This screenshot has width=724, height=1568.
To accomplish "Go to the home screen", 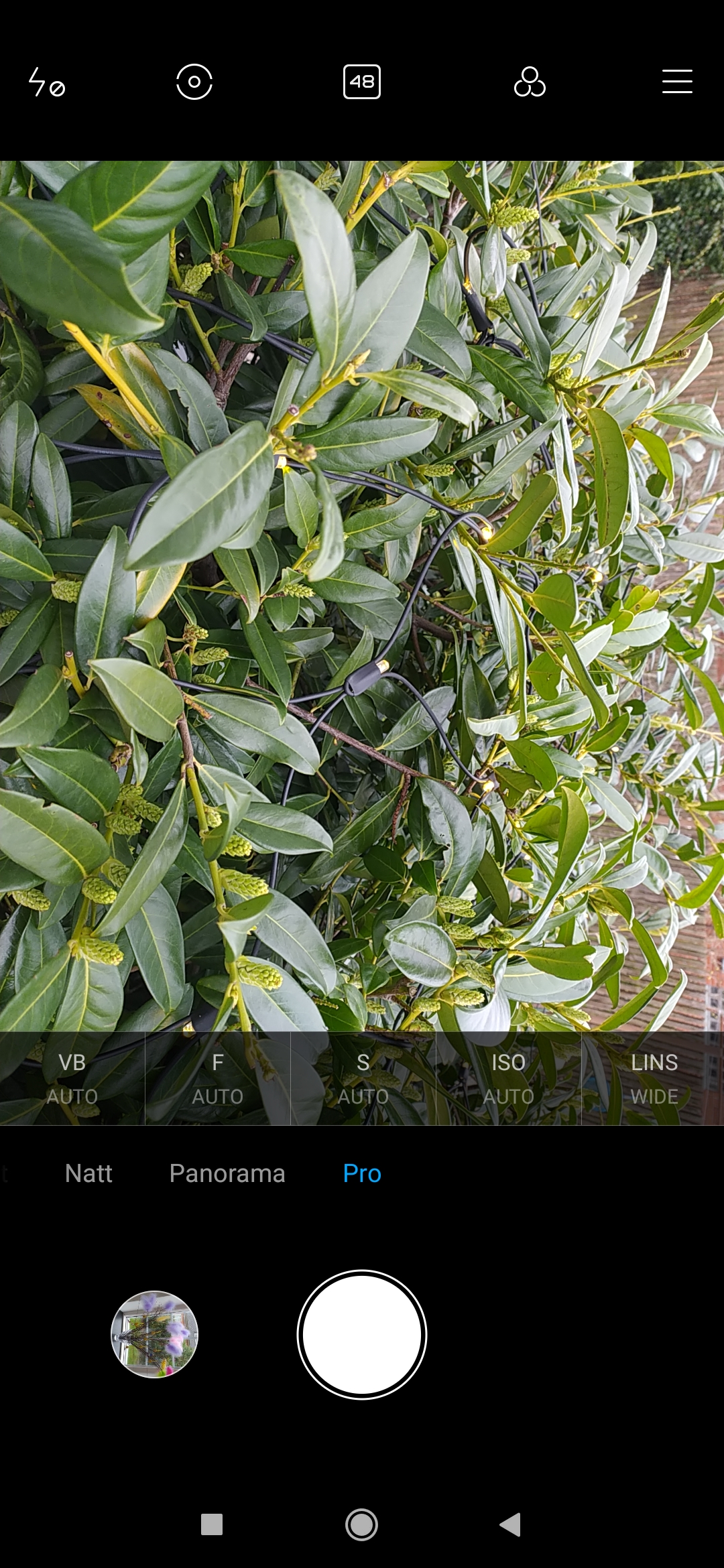I will (362, 1524).
